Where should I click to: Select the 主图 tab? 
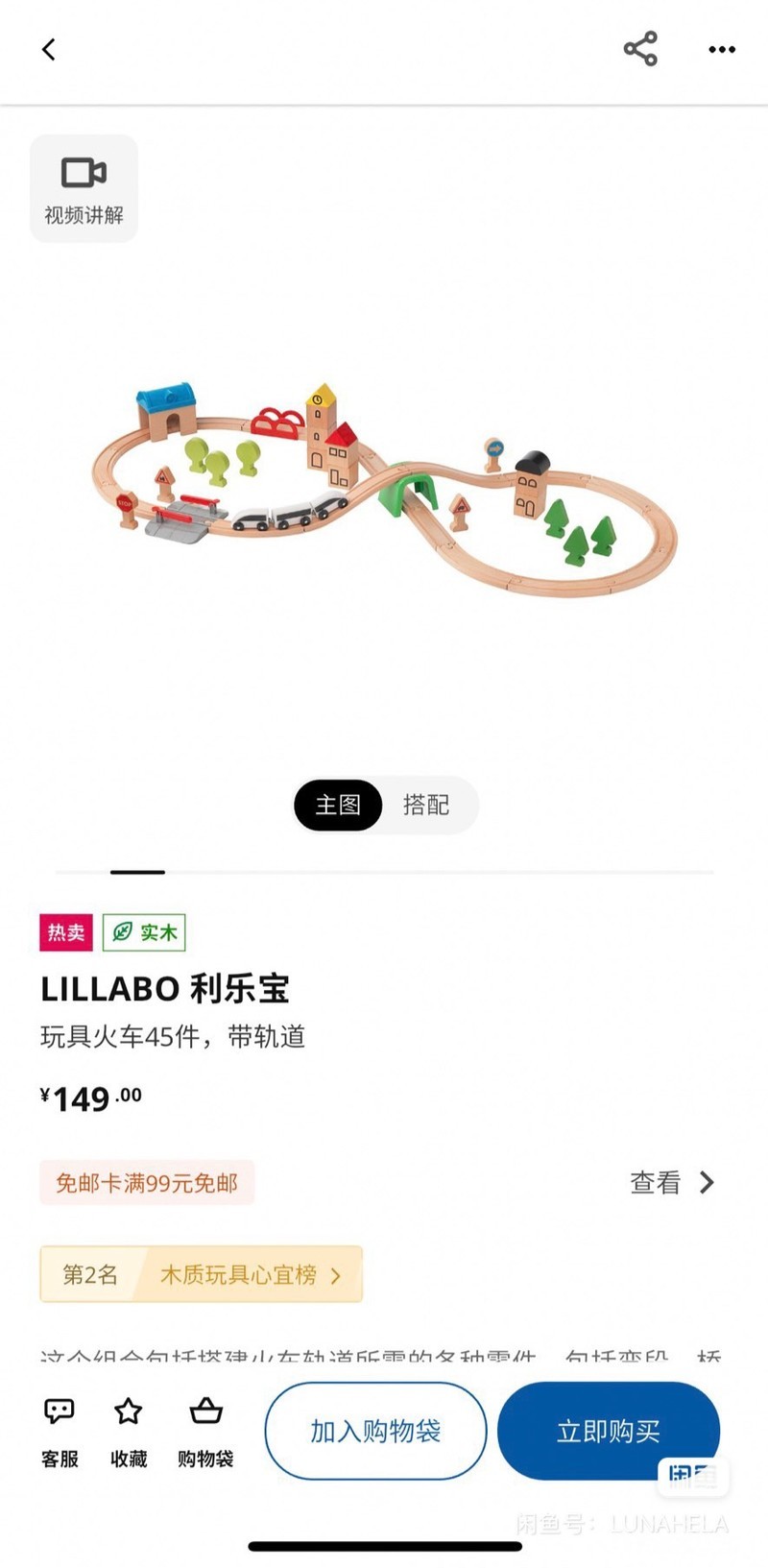point(338,805)
